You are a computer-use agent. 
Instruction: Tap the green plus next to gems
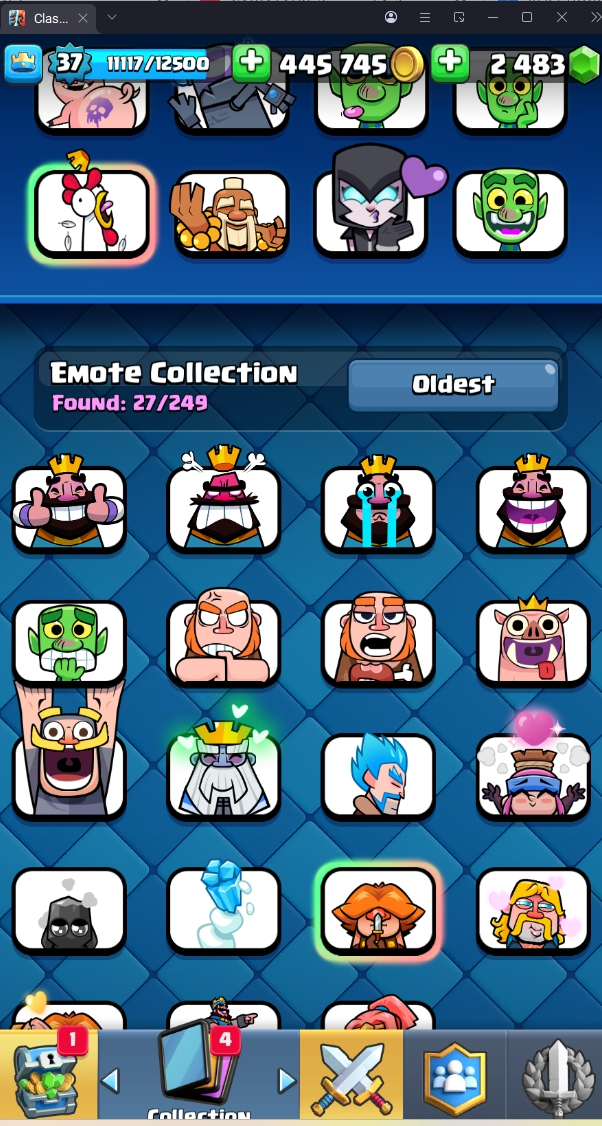click(x=450, y=64)
